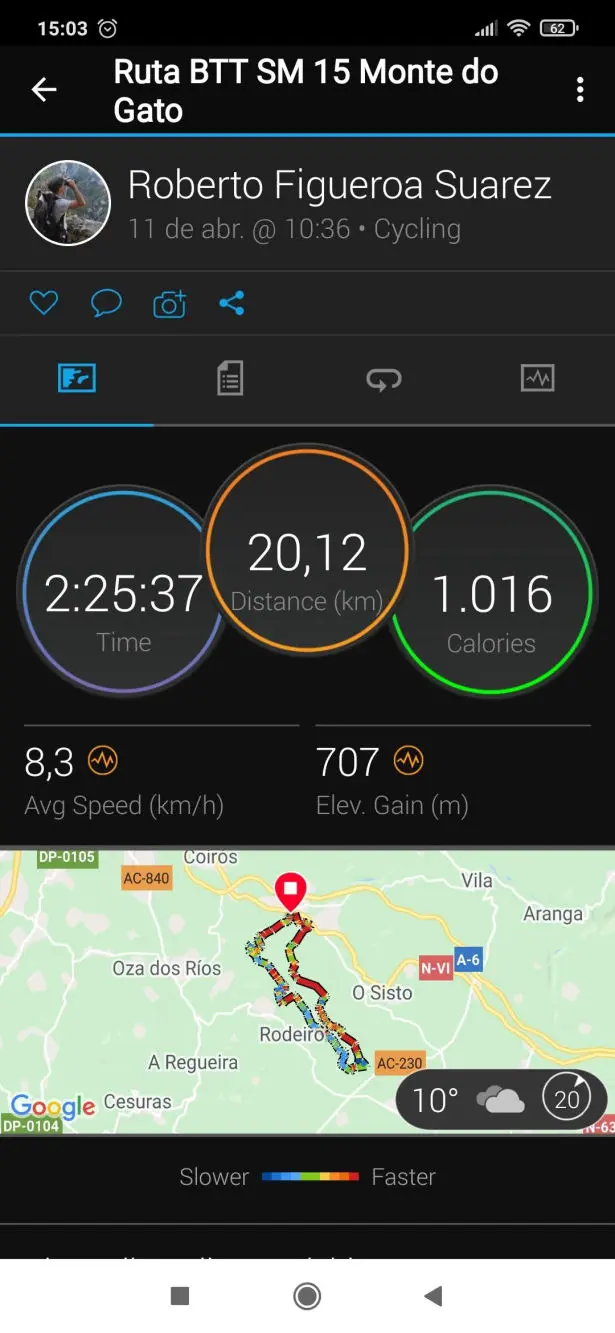Open the Elev. Gain insight icon
The image size is (615, 1333).
tap(408, 762)
